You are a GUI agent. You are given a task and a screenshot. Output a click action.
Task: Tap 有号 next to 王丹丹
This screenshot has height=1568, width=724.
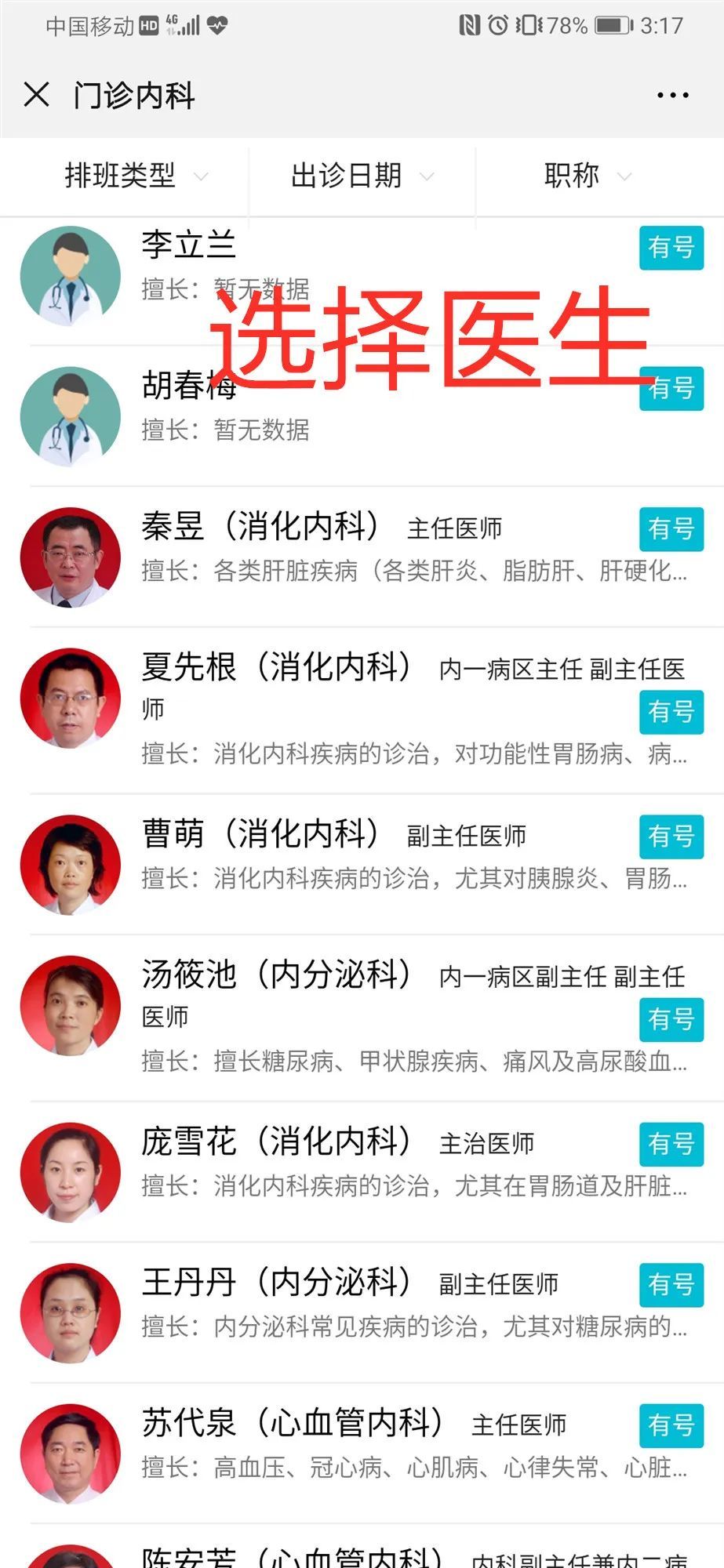(x=671, y=1285)
